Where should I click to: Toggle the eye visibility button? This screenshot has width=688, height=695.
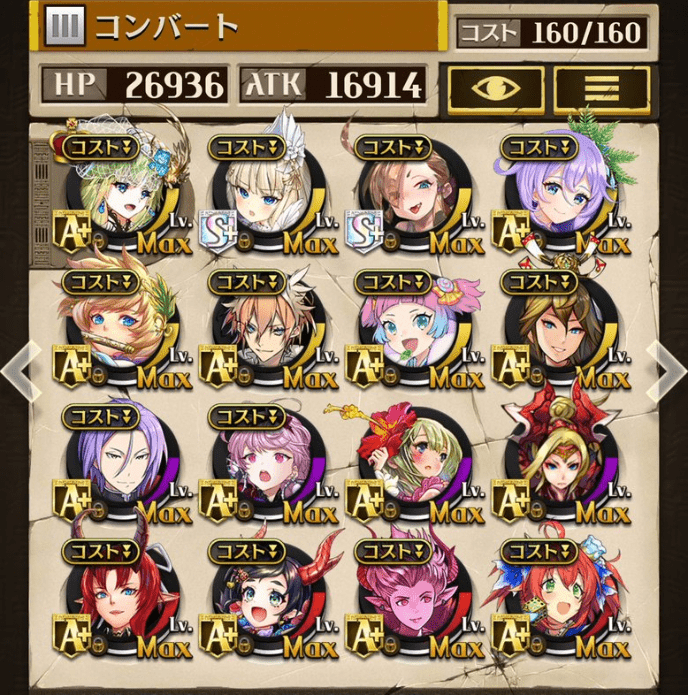[x=494, y=90]
